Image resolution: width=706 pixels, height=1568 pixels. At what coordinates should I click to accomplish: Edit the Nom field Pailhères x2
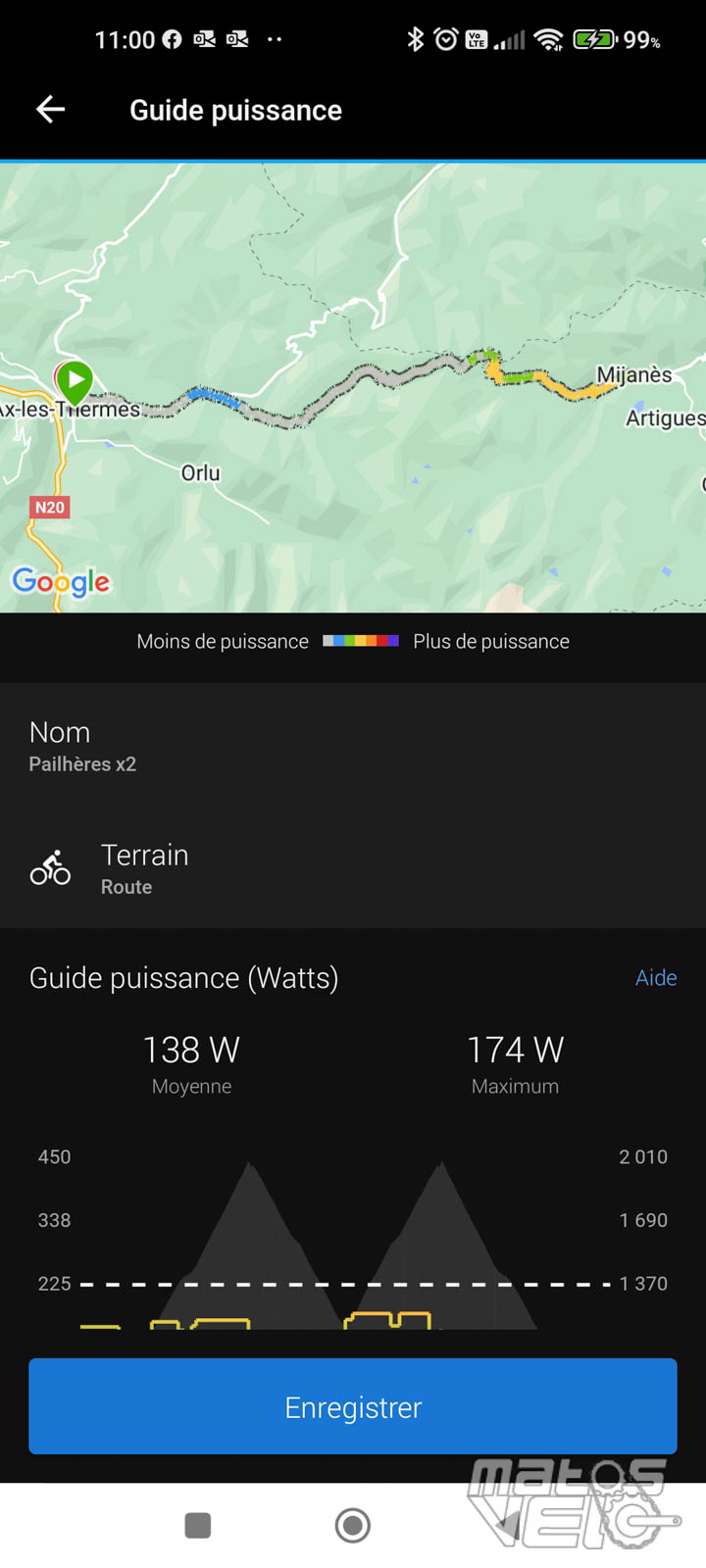coord(353,745)
